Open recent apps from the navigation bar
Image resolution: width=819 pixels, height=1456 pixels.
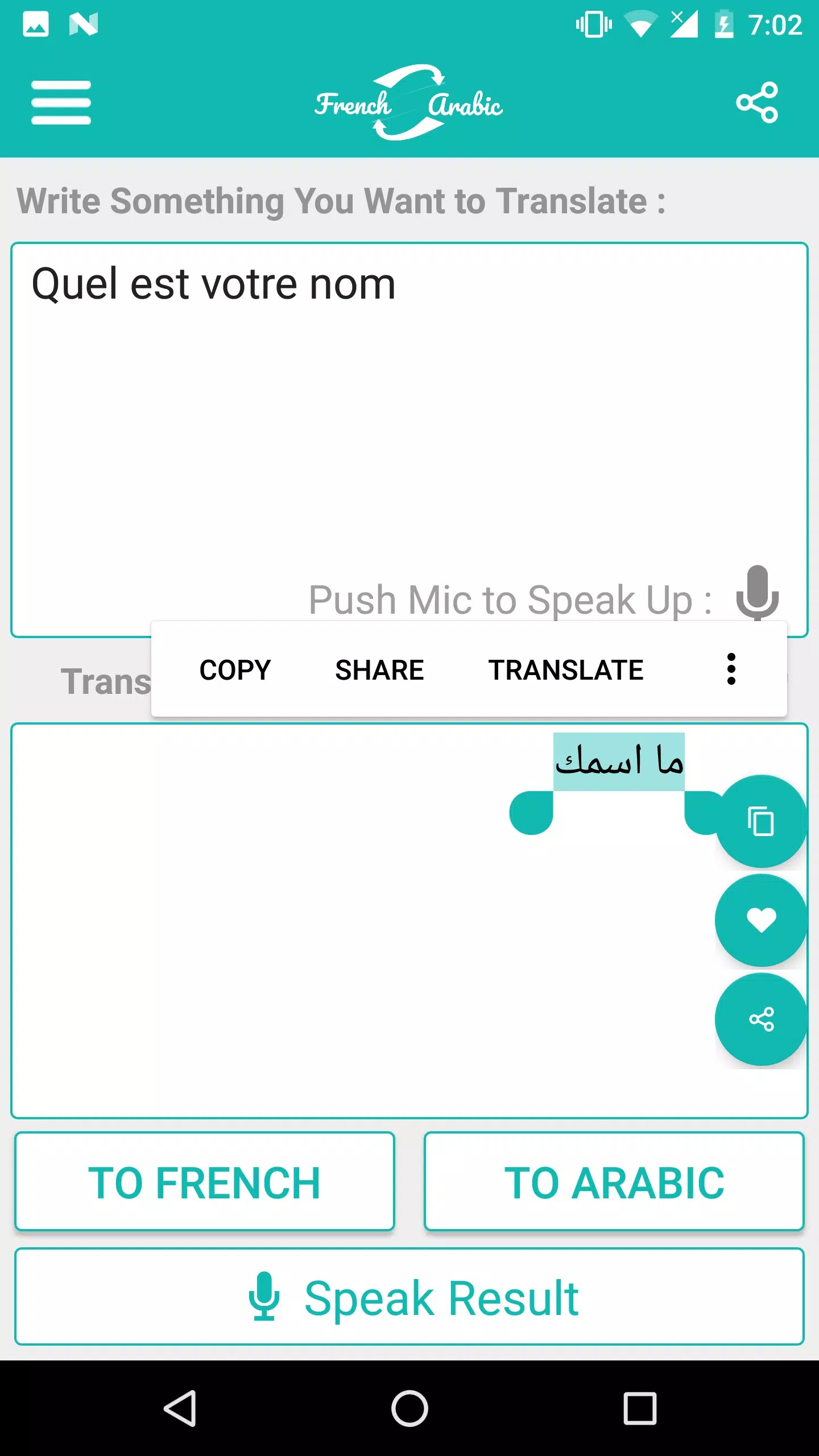click(x=639, y=1408)
